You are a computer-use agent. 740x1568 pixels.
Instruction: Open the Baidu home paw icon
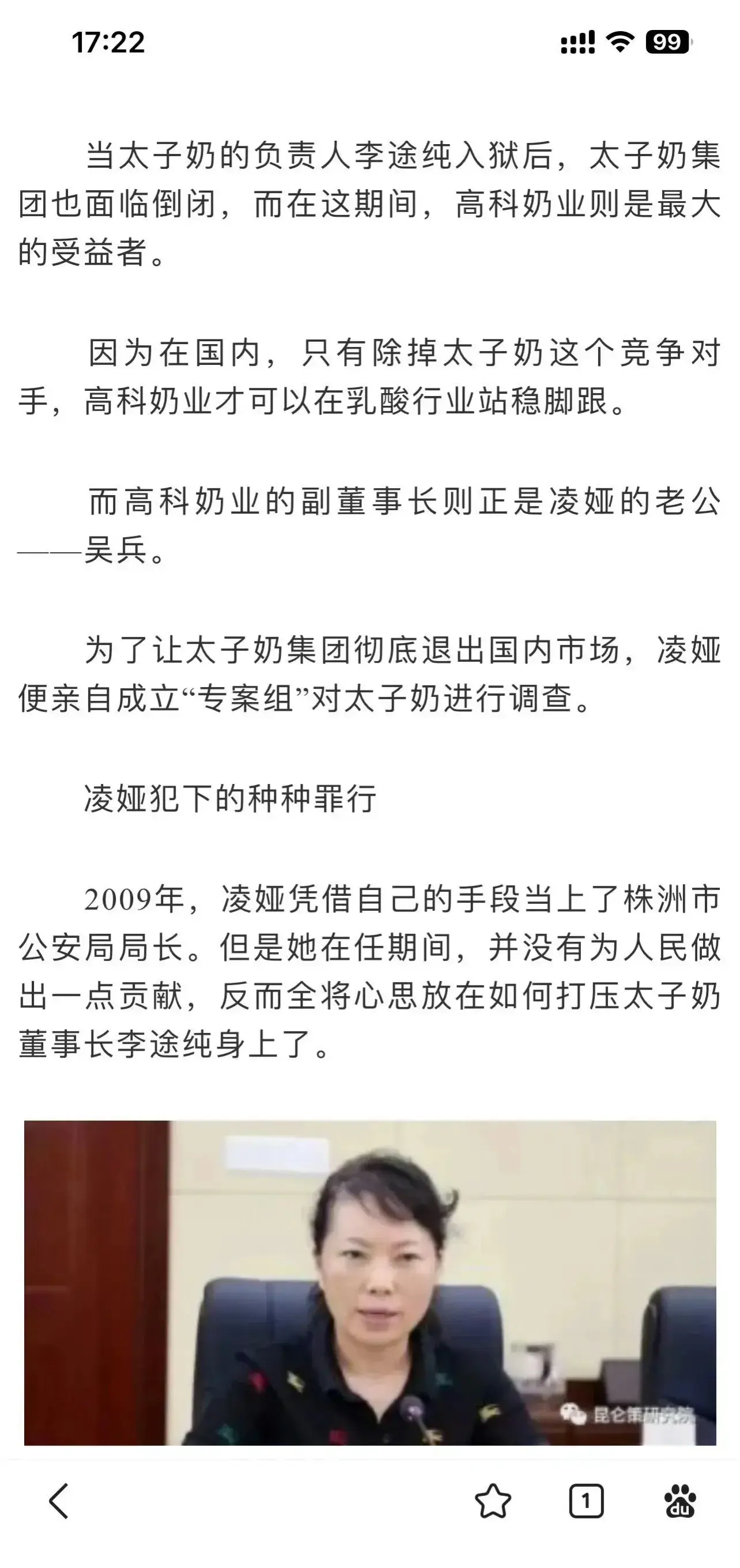tap(679, 1501)
